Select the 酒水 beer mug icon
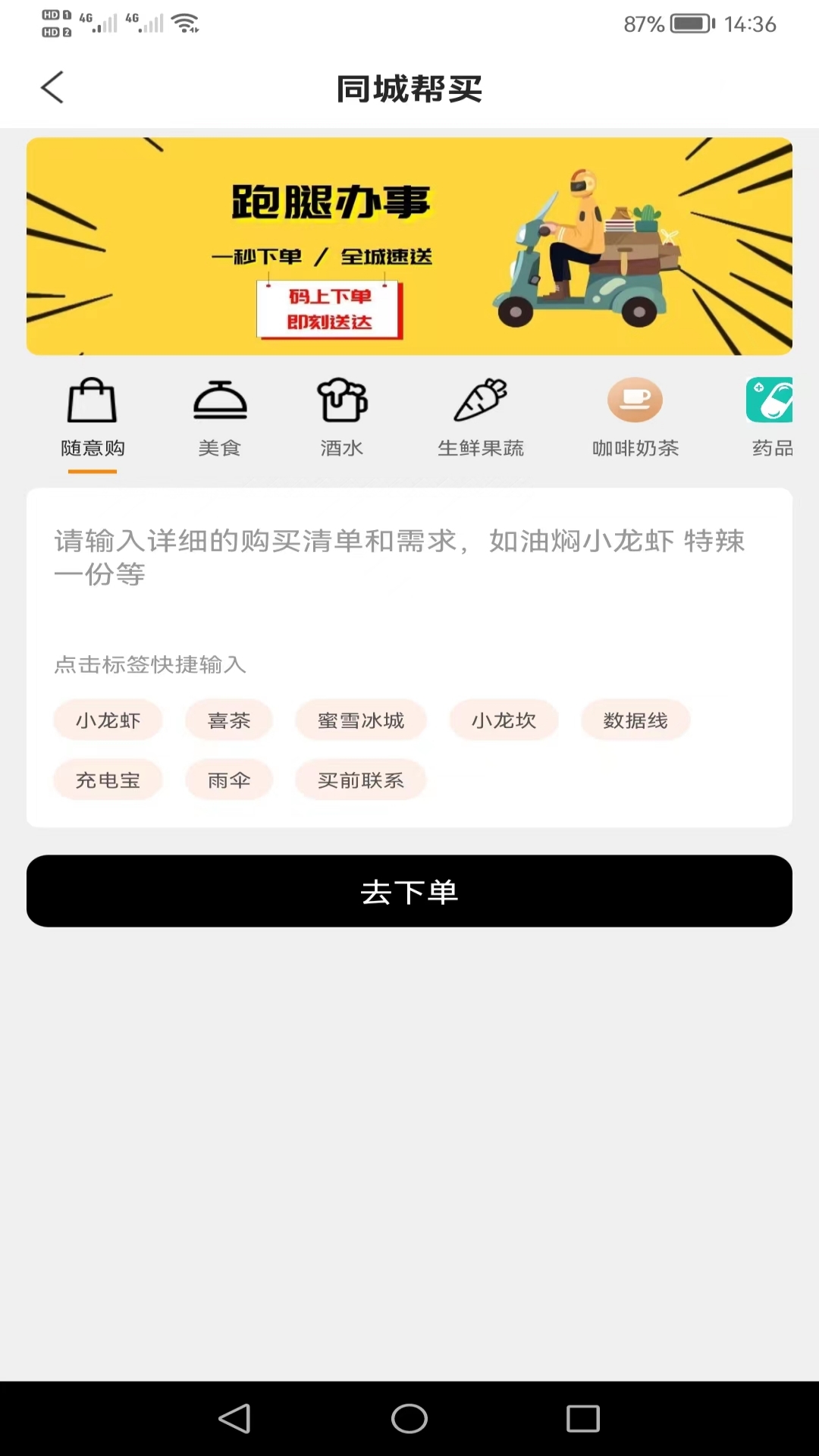This screenshot has width=819, height=1456. tap(340, 402)
